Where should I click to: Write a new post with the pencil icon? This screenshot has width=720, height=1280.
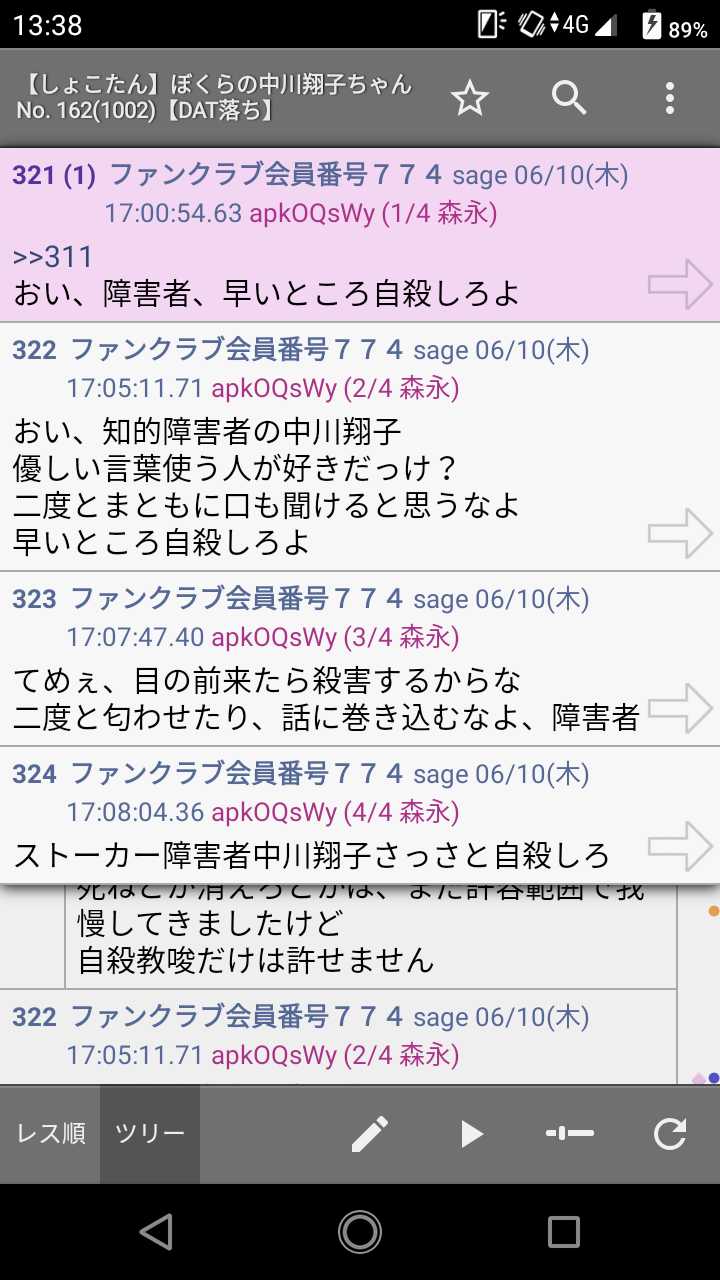coord(369,1133)
